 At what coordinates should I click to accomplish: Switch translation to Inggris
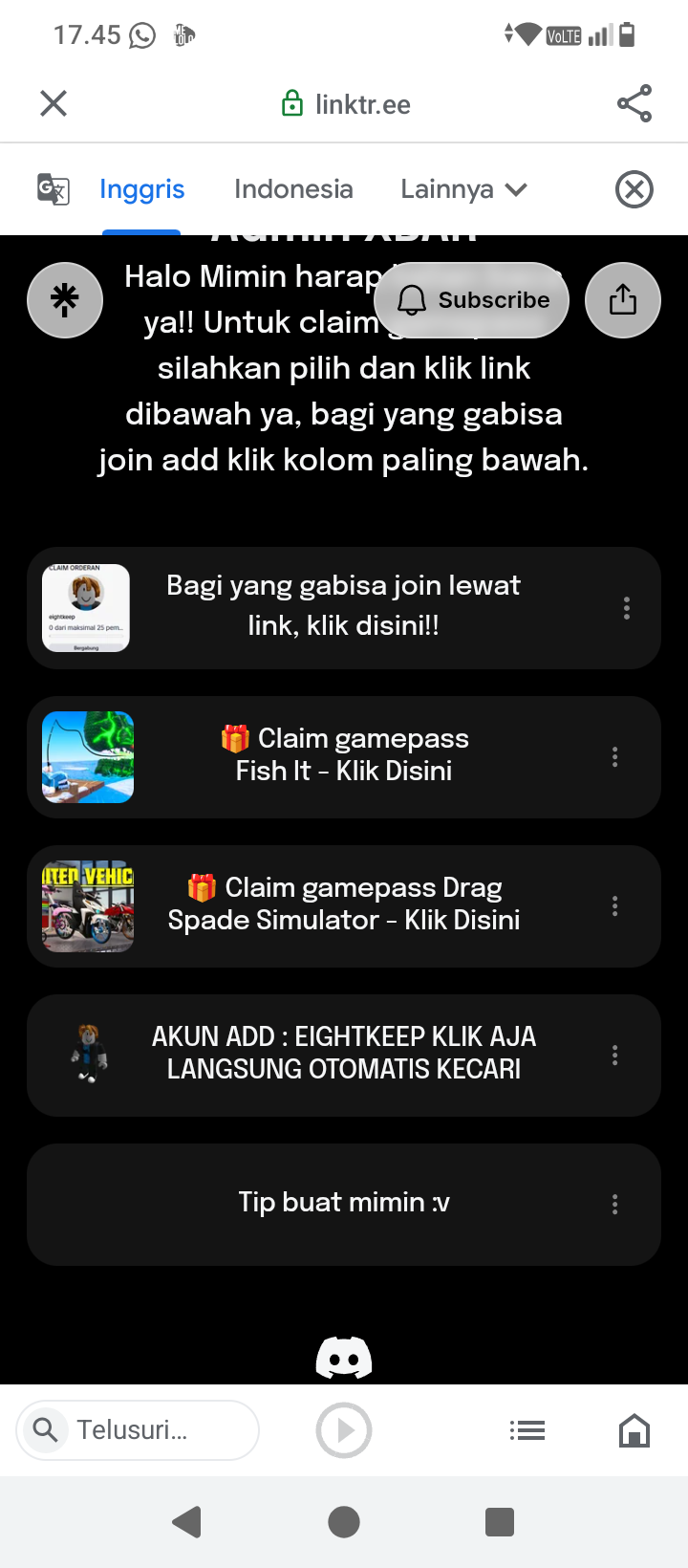pyautogui.click(x=141, y=189)
